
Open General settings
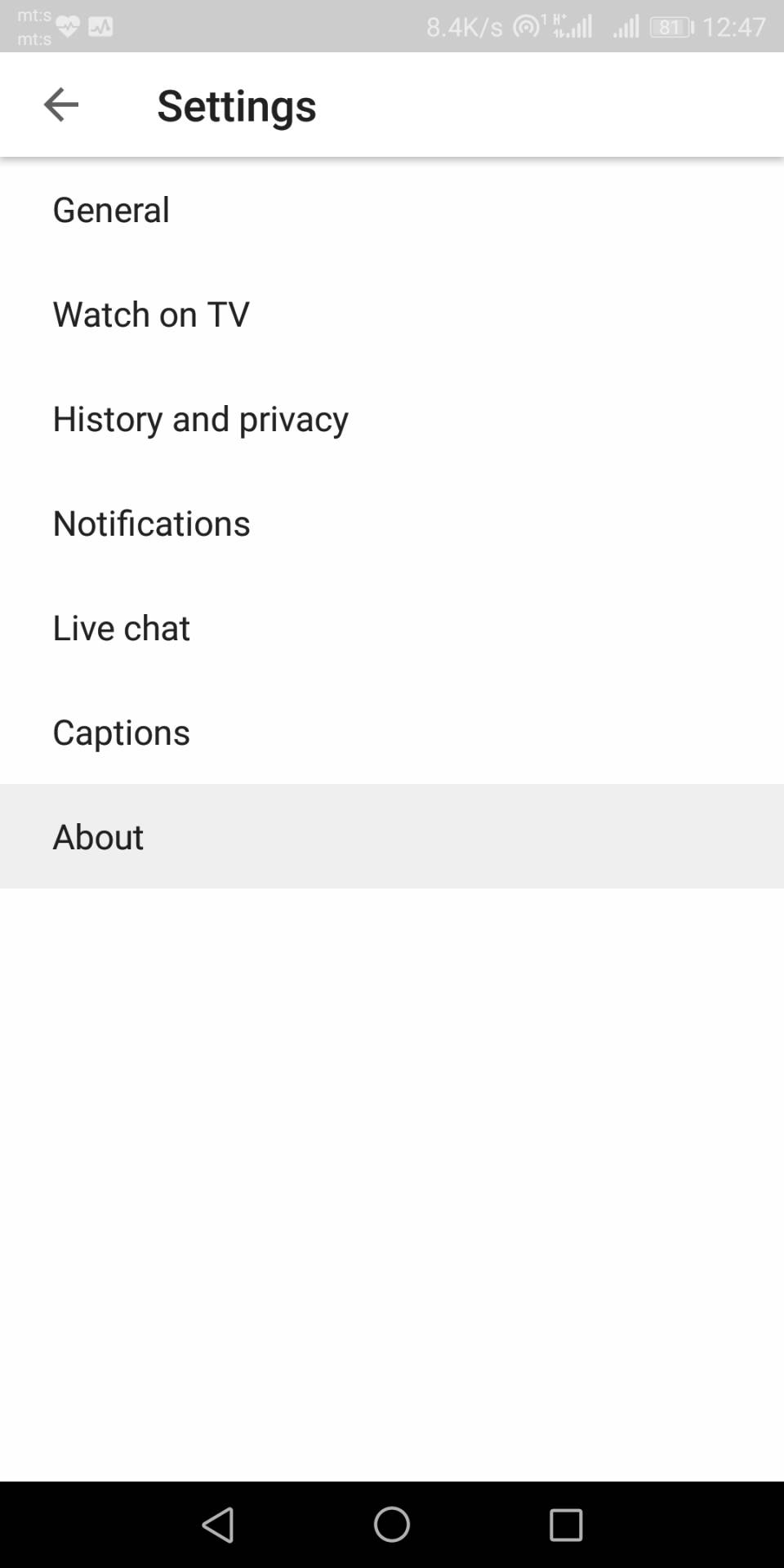[x=112, y=210]
